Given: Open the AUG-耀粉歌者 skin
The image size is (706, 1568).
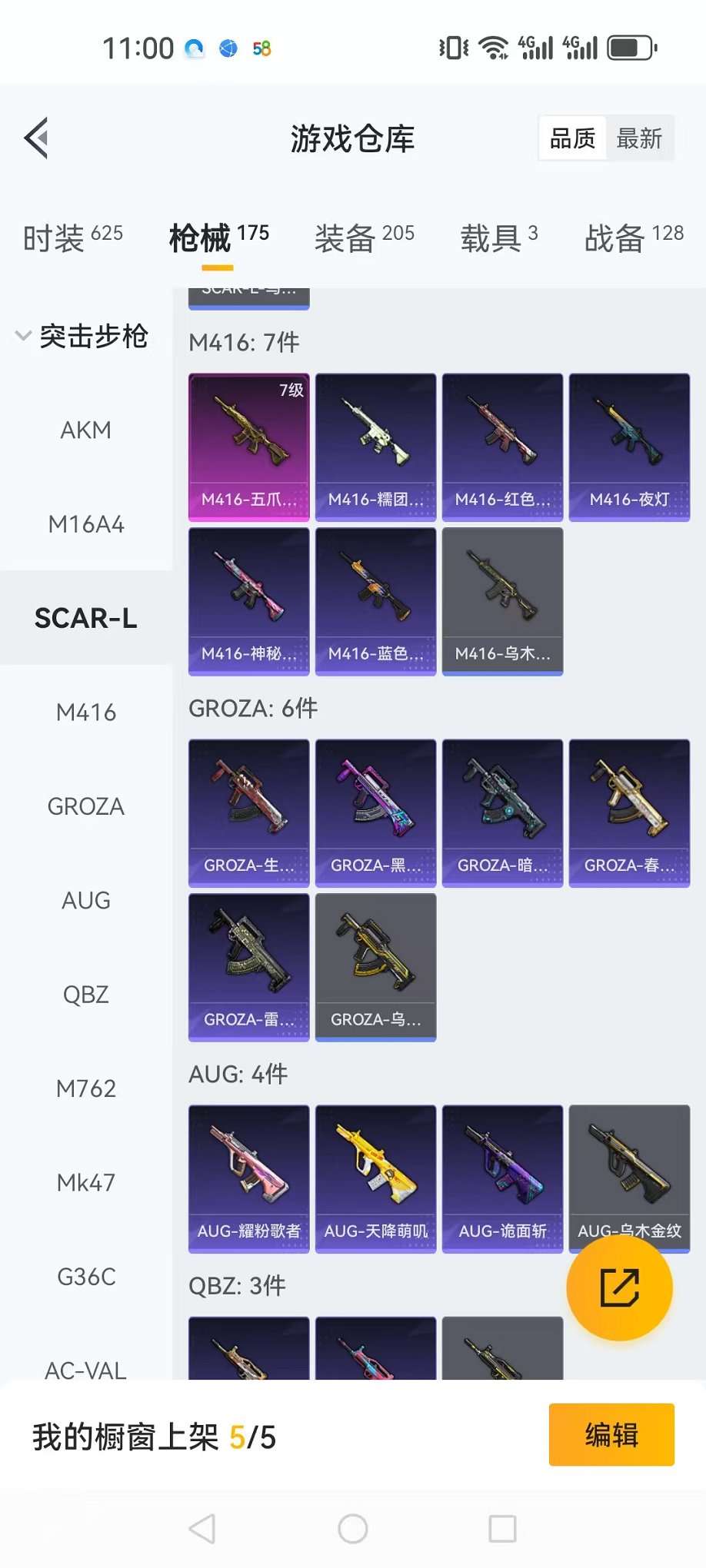Looking at the screenshot, I should click(x=248, y=1178).
